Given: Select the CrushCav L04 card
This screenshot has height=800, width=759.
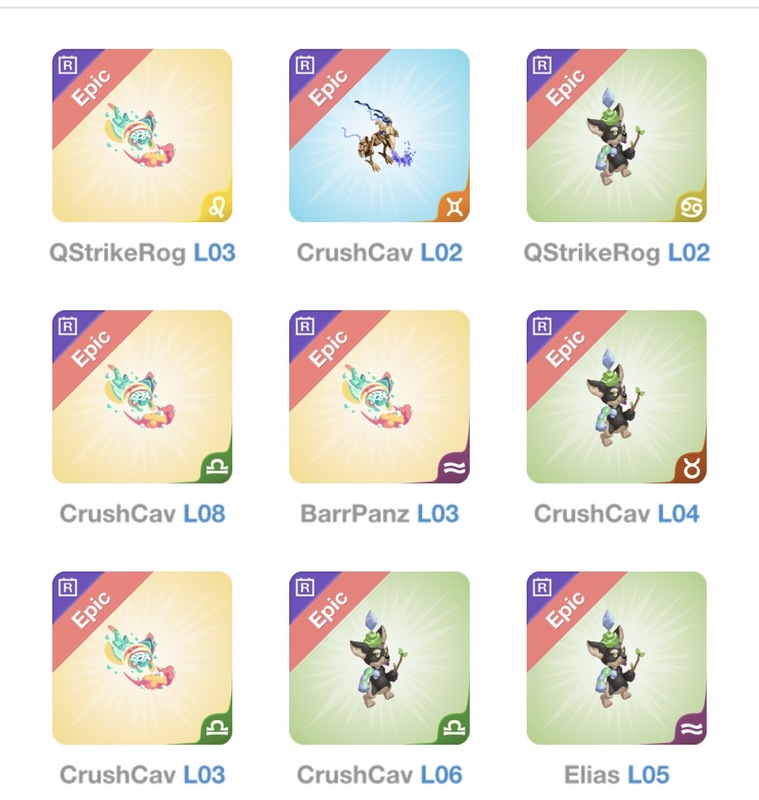Looking at the screenshot, I should coord(616,397).
